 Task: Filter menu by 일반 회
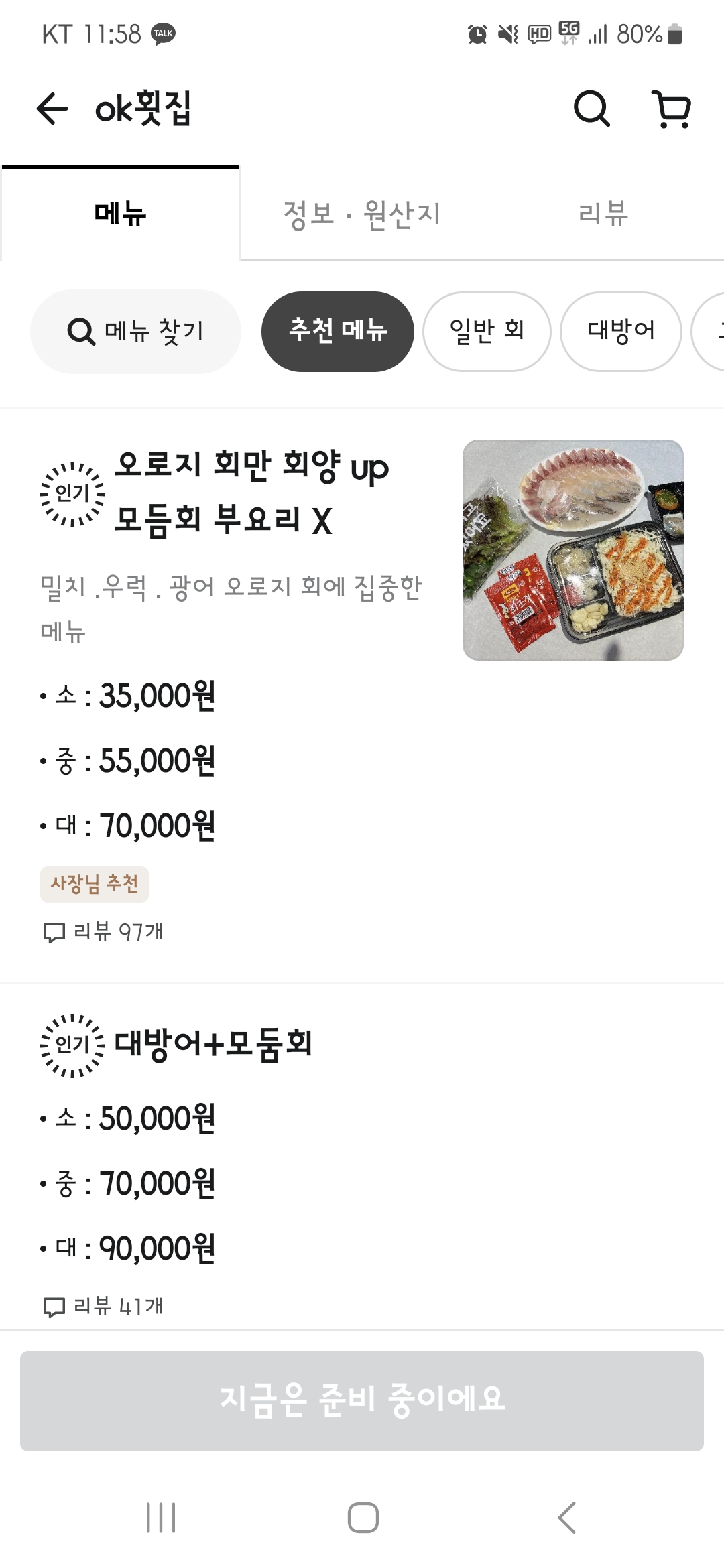pyautogui.click(x=487, y=331)
